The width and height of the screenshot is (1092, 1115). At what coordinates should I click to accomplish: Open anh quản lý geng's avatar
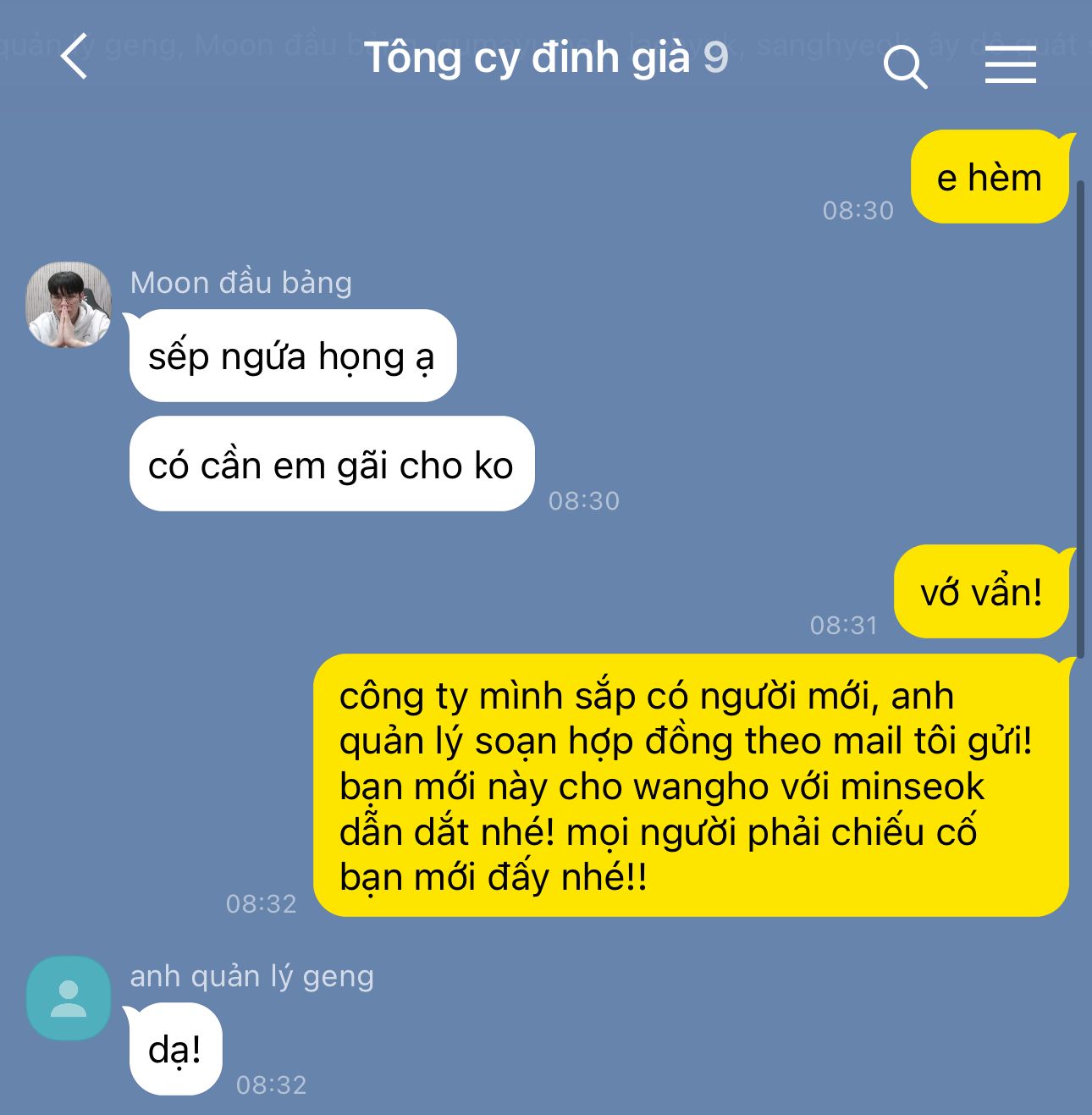69,998
